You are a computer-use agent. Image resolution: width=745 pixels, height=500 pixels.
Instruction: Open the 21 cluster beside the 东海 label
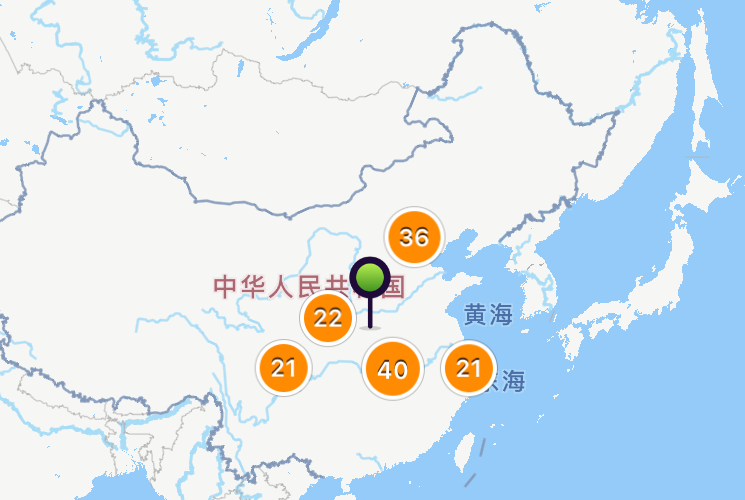point(469,367)
